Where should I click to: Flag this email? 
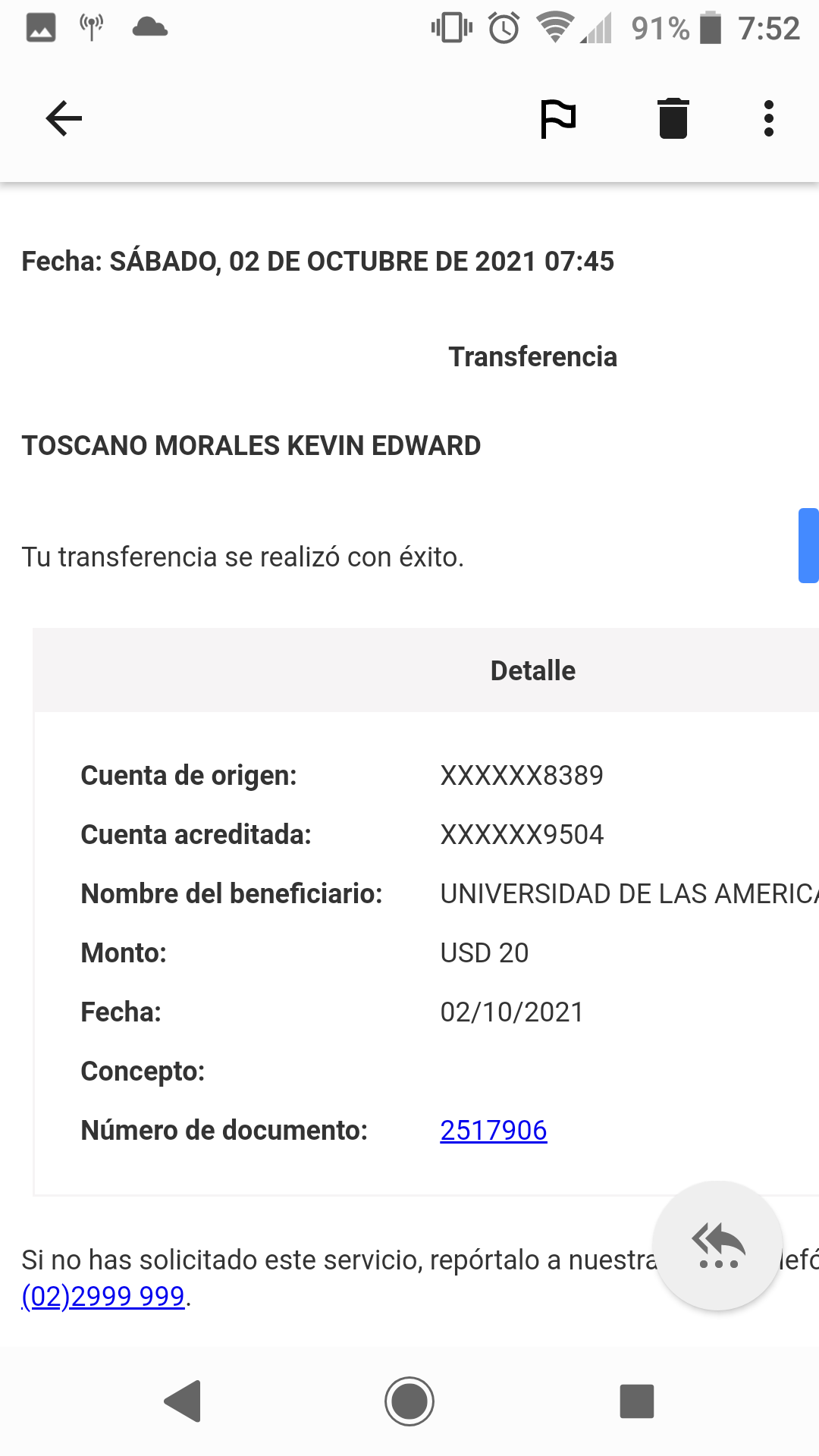558,118
